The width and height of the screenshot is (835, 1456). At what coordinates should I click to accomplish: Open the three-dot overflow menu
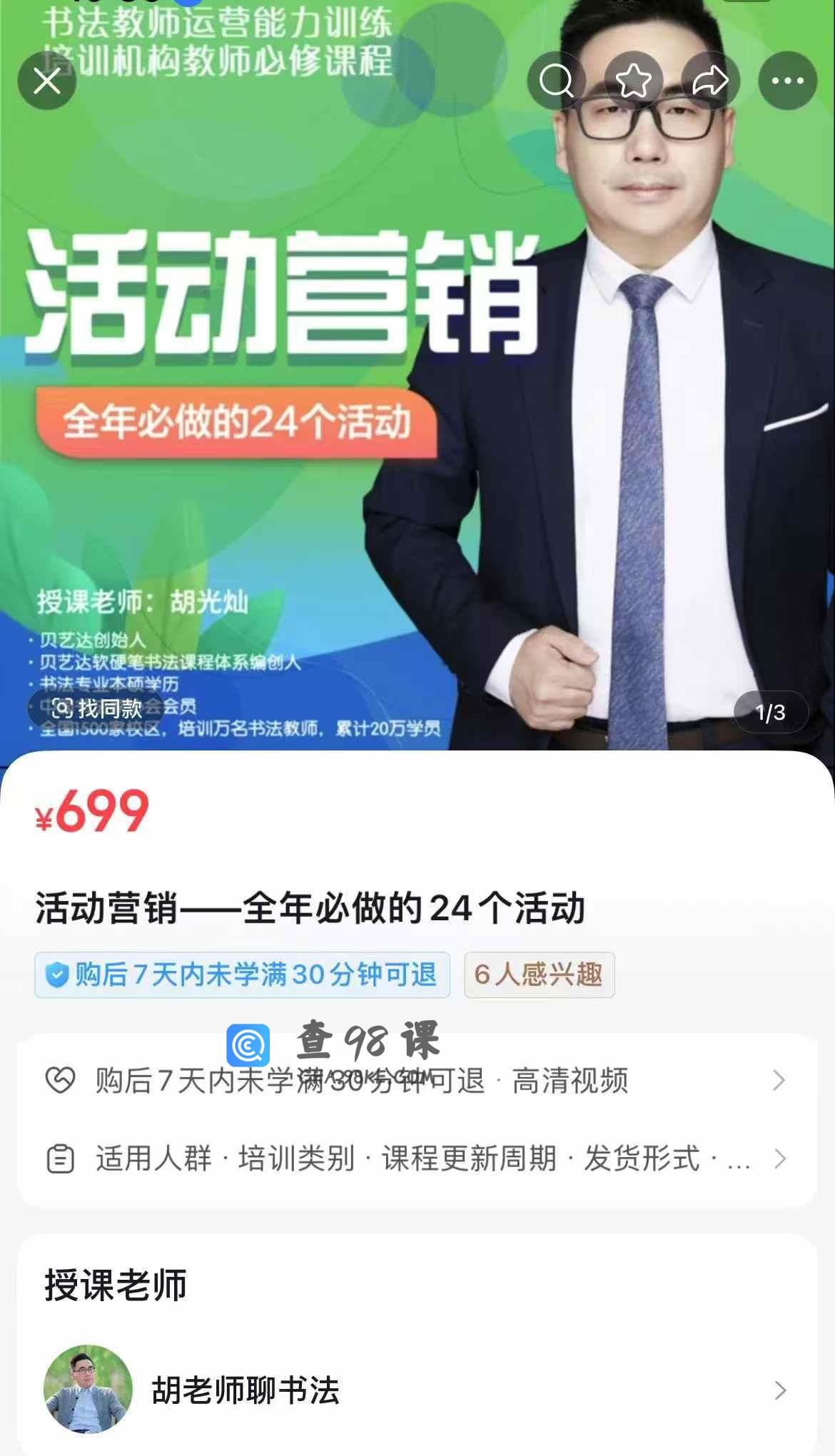click(787, 81)
